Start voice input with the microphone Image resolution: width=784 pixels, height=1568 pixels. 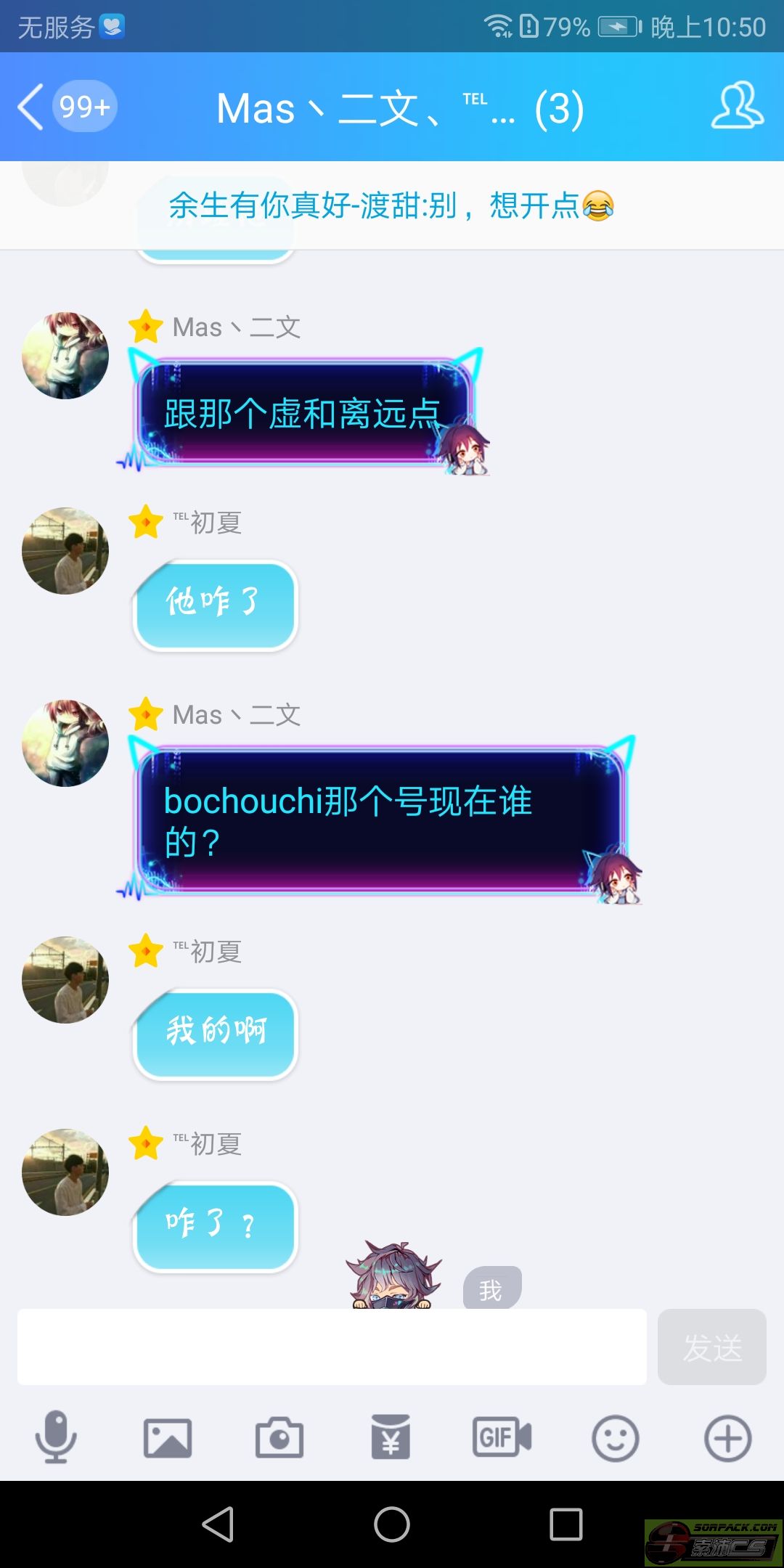point(56,1438)
